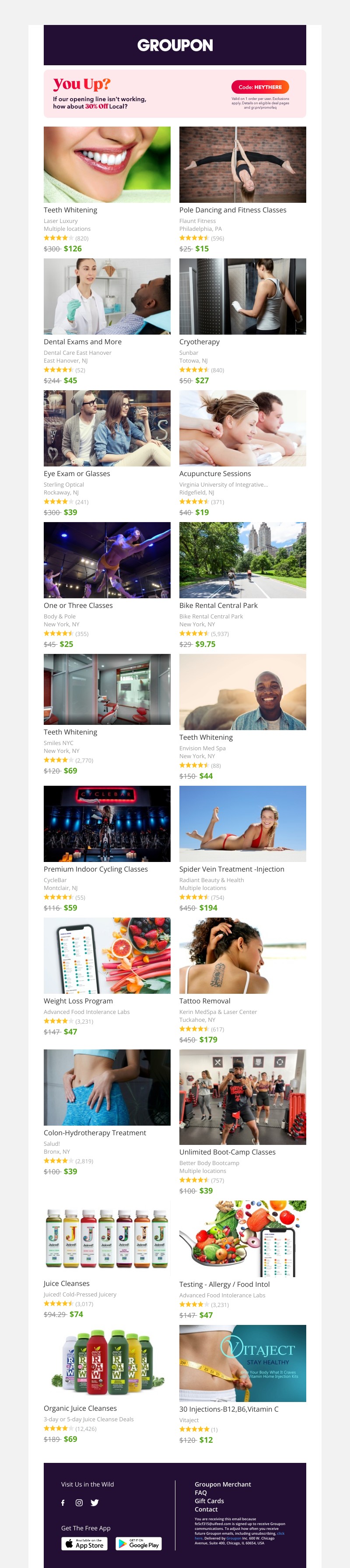Open the Gift Cards link

point(209,1501)
